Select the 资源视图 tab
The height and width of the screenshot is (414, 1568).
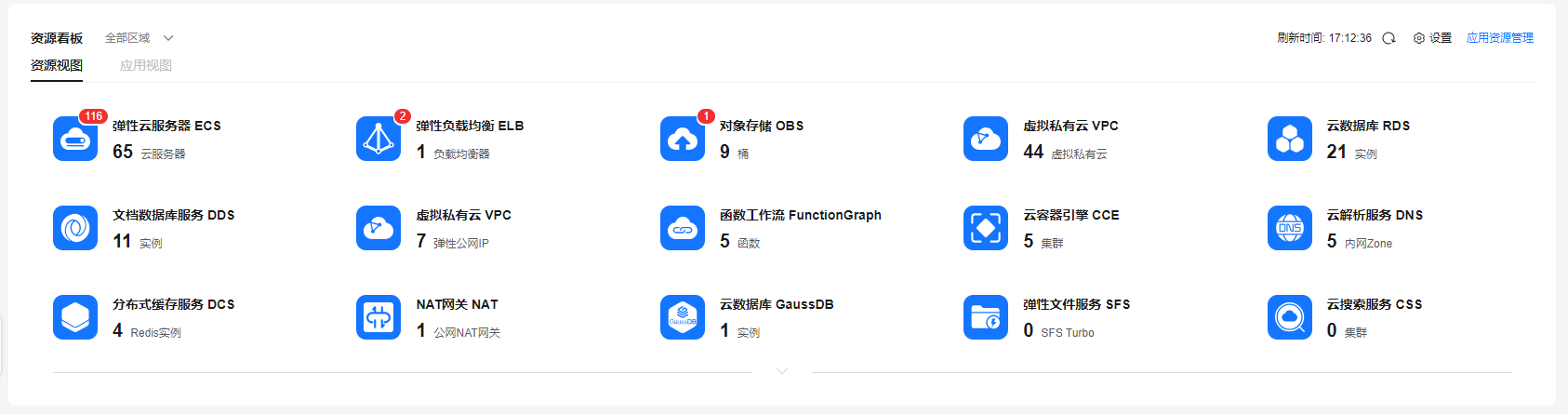click(57, 65)
